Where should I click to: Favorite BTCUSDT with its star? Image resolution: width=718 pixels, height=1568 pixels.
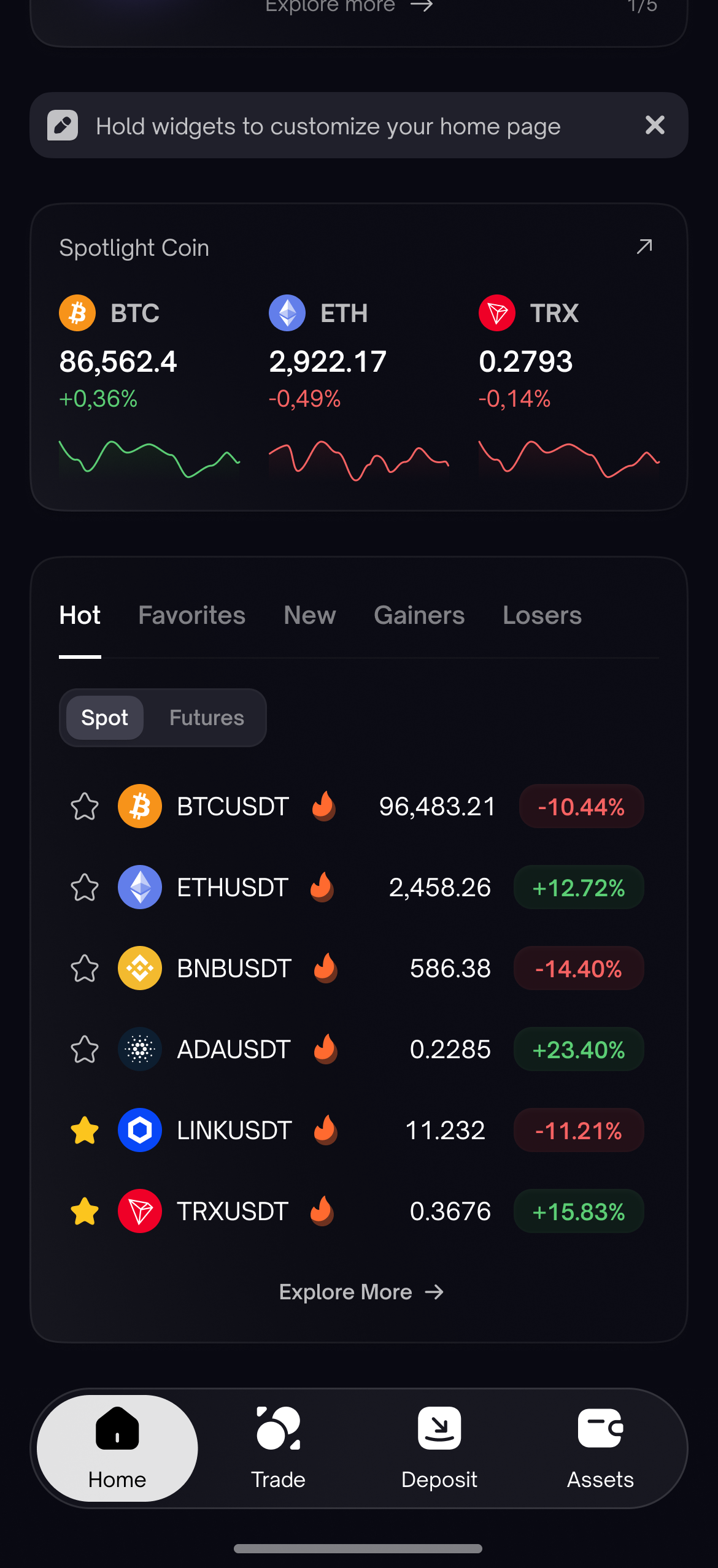(85, 807)
